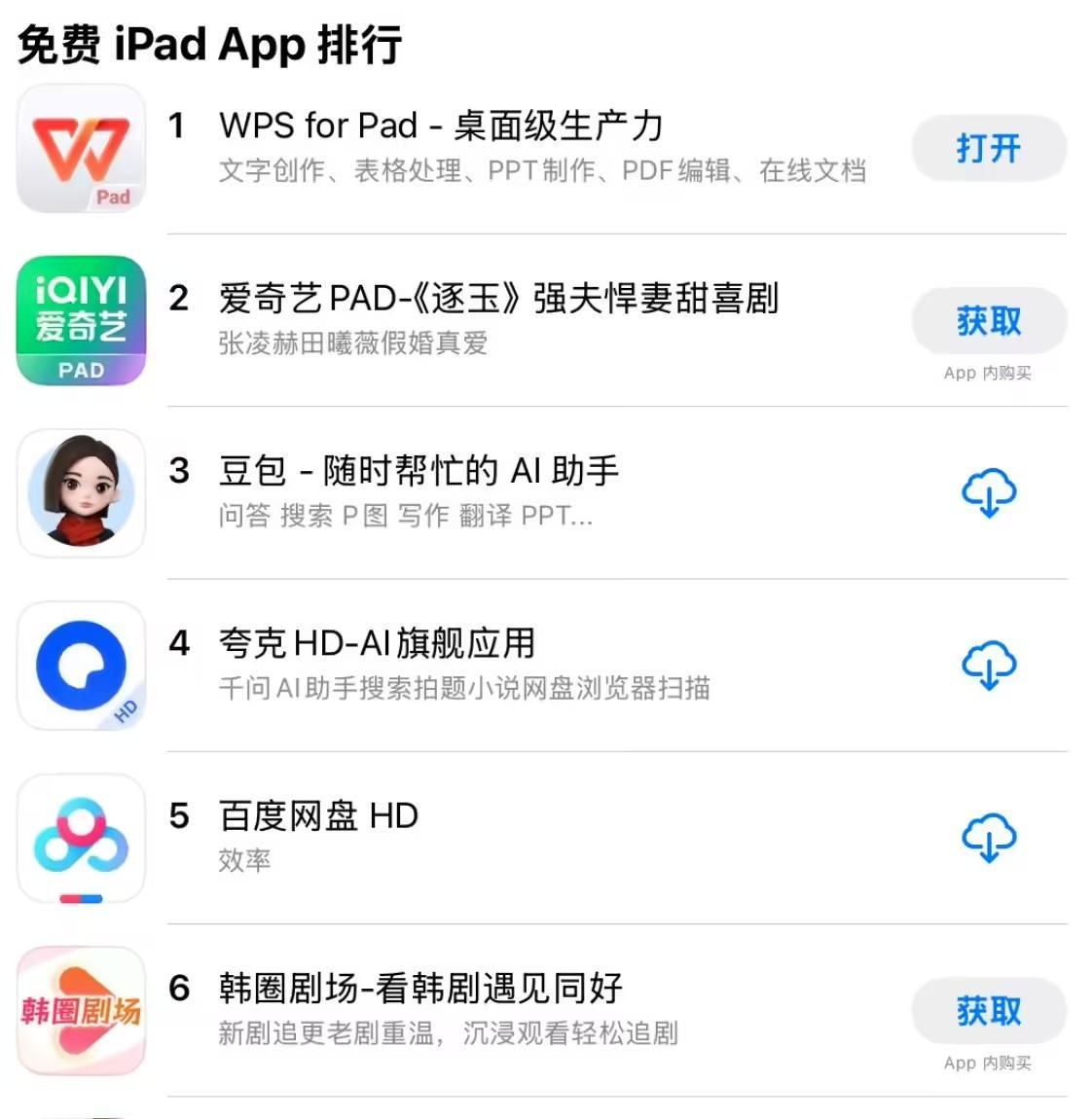Tap the 豆包 AI assistant app icon
This screenshot has width=1092, height=1119.
point(82,492)
